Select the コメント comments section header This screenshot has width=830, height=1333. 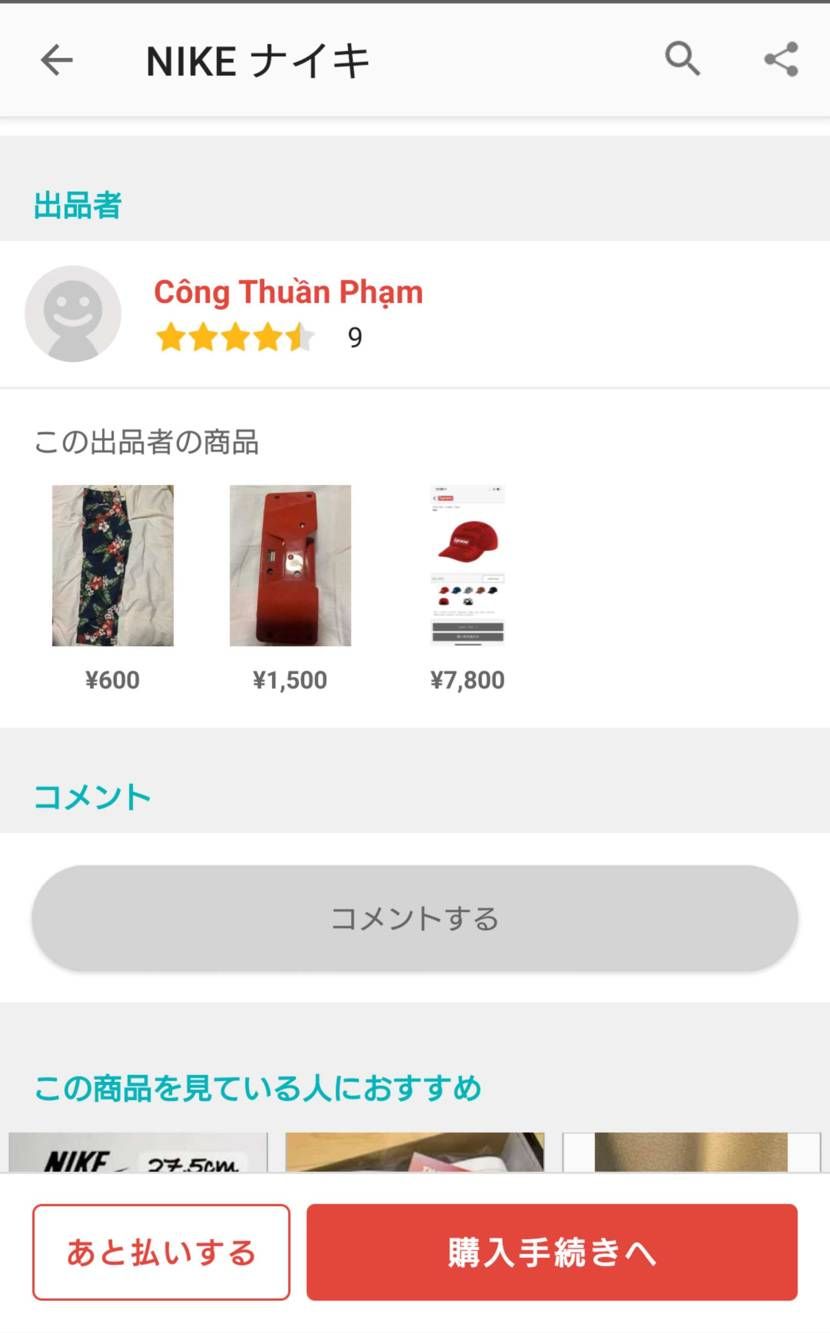point(92,796)
